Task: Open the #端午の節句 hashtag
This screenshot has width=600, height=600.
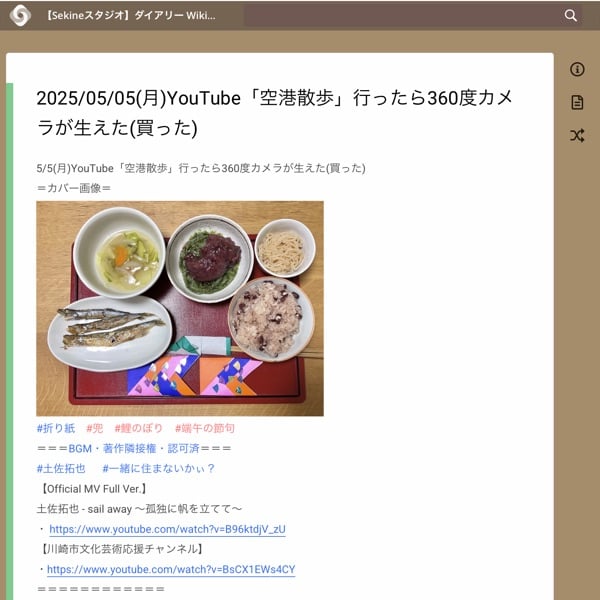Action: click(205, 428)
